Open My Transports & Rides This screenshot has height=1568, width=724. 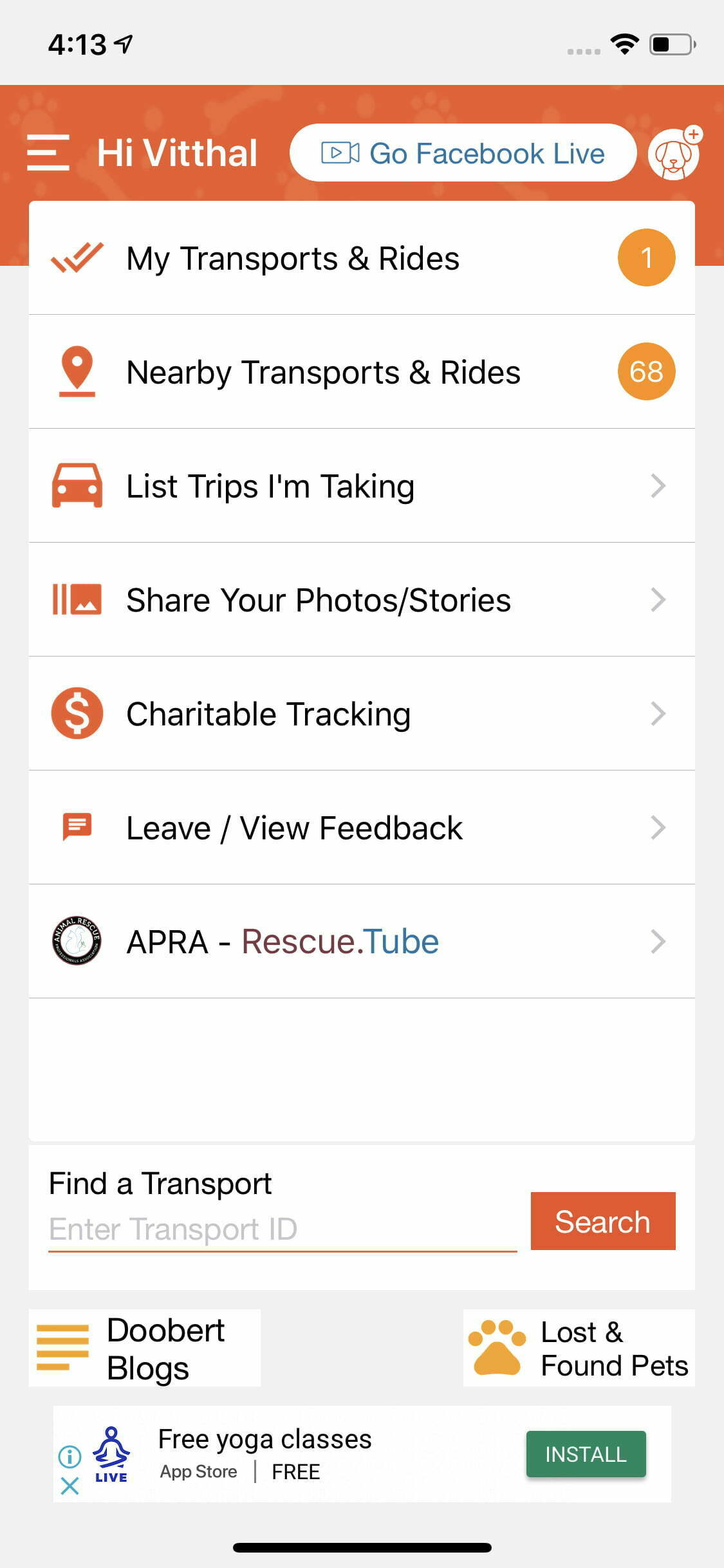pos(362,258)
